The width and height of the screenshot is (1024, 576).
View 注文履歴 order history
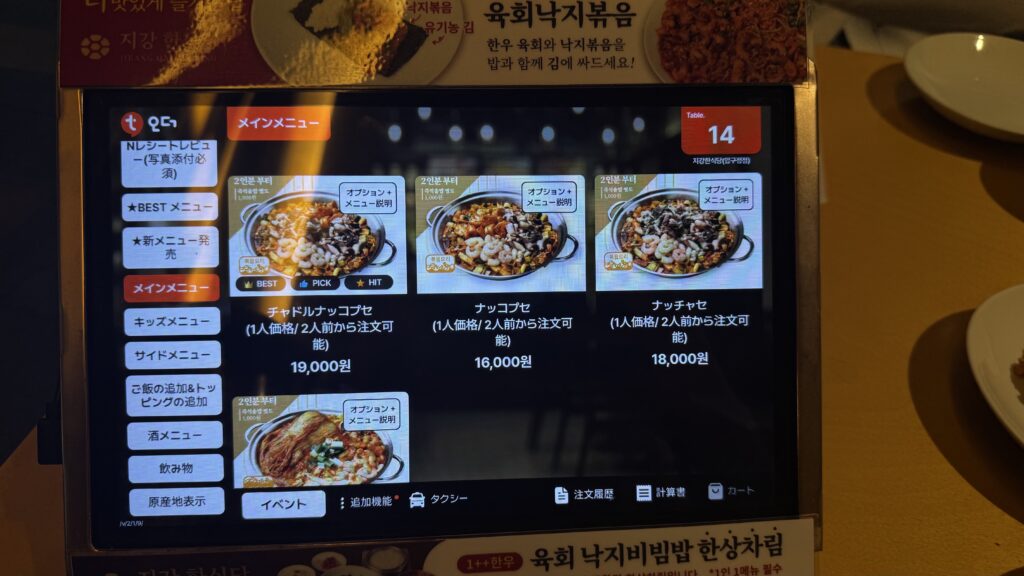click(585, 494)
